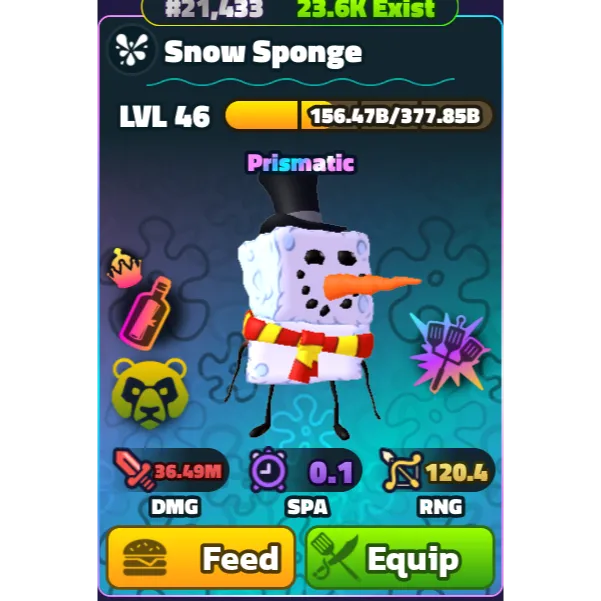Open the bear face trait icon
The width and height of the screenshot is (601, 601).
point(149,393)
